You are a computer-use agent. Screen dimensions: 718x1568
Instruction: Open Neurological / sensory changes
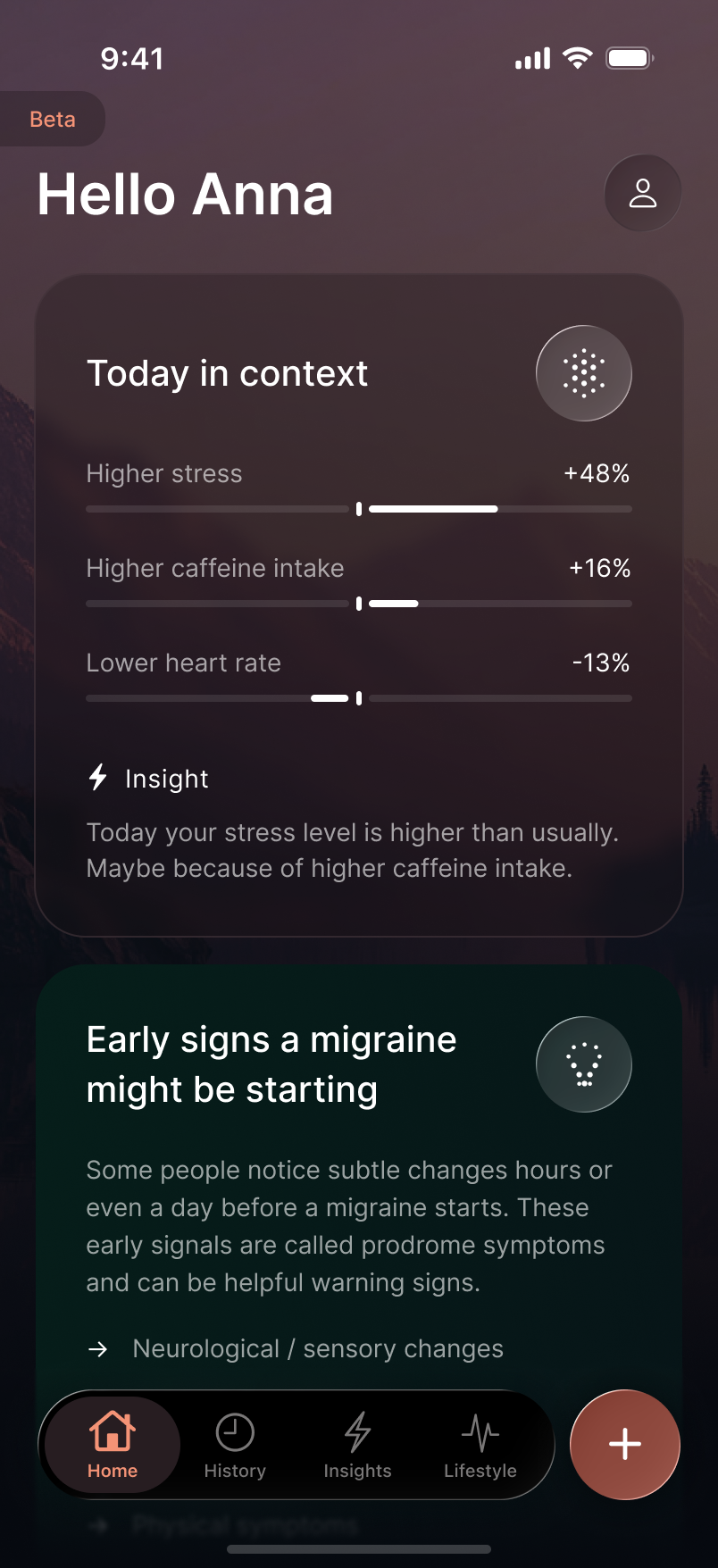coord(296,1348)
